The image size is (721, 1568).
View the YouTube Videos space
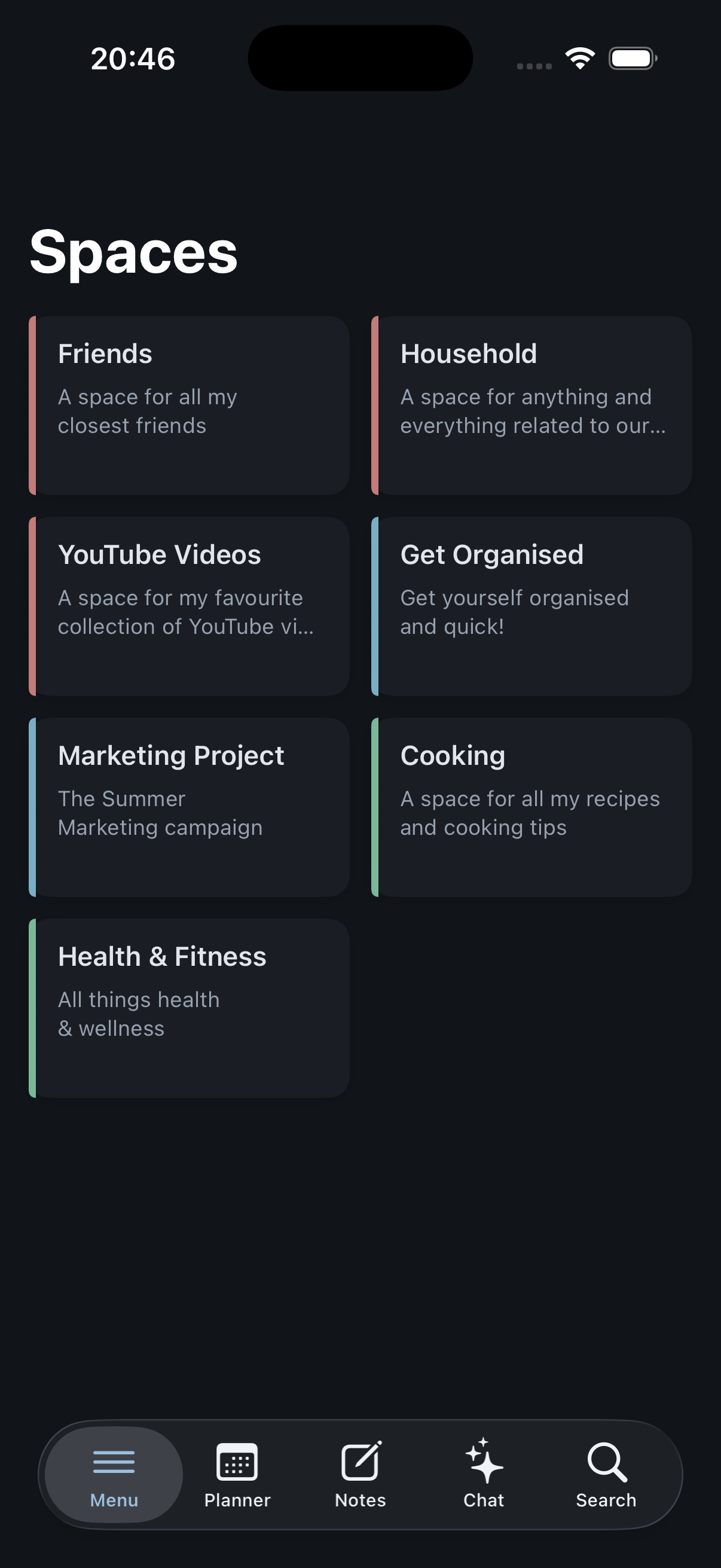(190, 606)
